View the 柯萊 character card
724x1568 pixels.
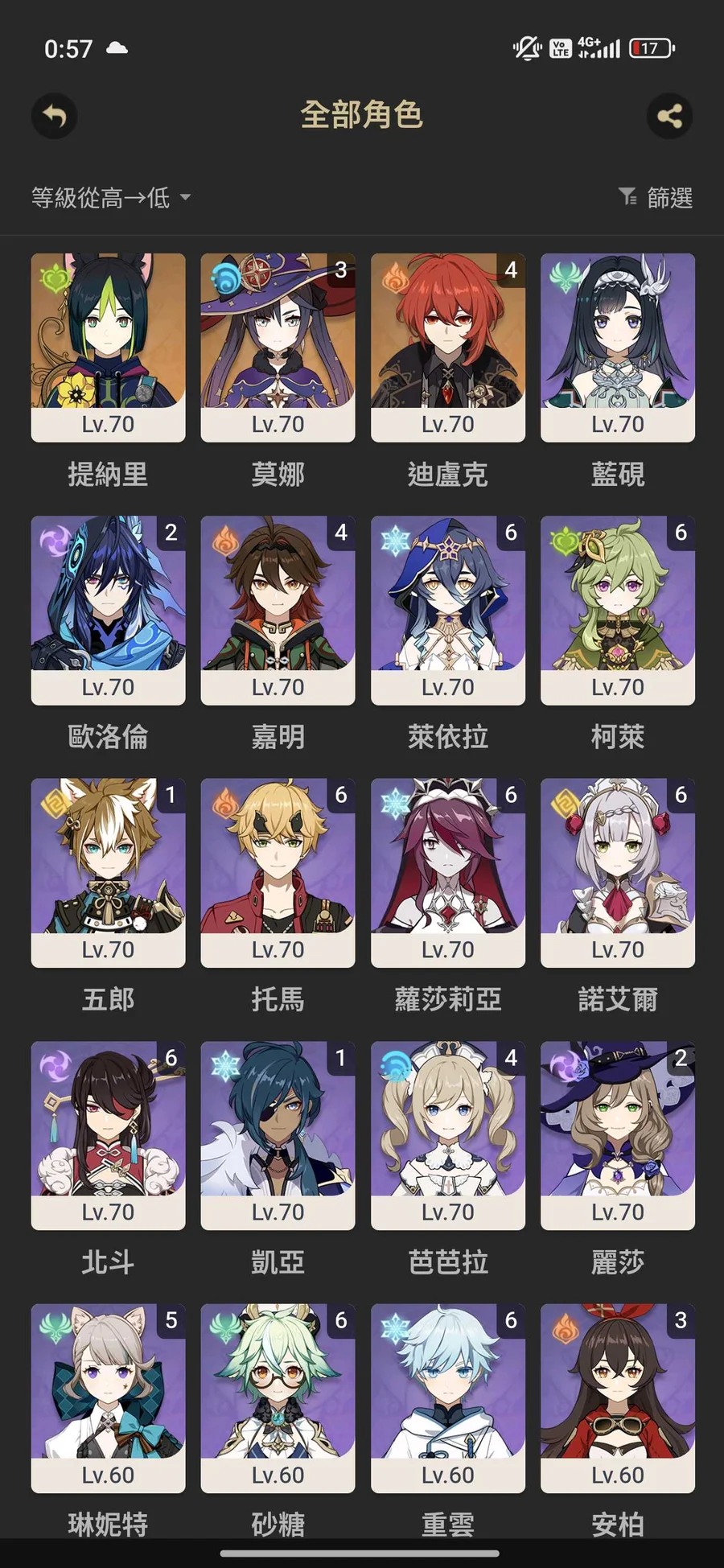[617, 610]
